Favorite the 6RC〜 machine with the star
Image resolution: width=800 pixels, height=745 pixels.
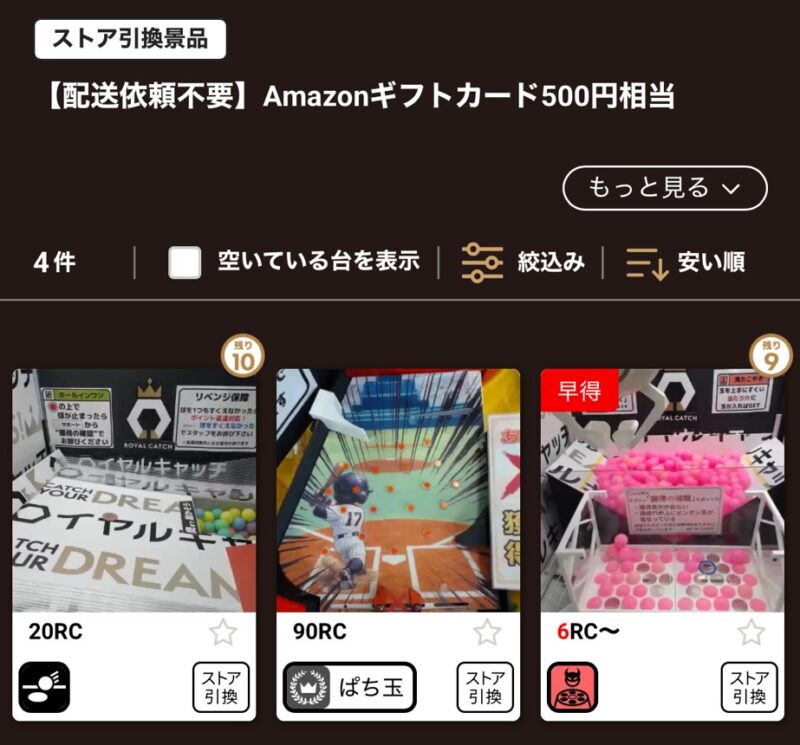point(751,632)
